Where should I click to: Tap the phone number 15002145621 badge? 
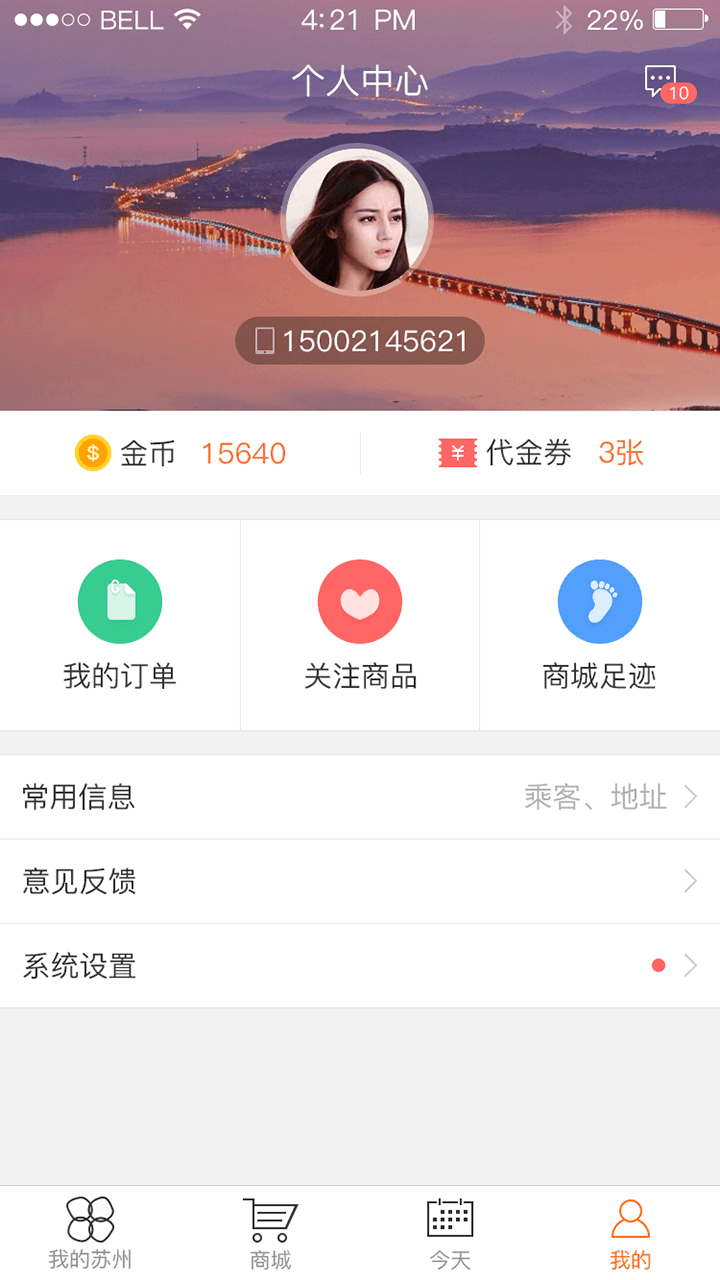[360, 341]
